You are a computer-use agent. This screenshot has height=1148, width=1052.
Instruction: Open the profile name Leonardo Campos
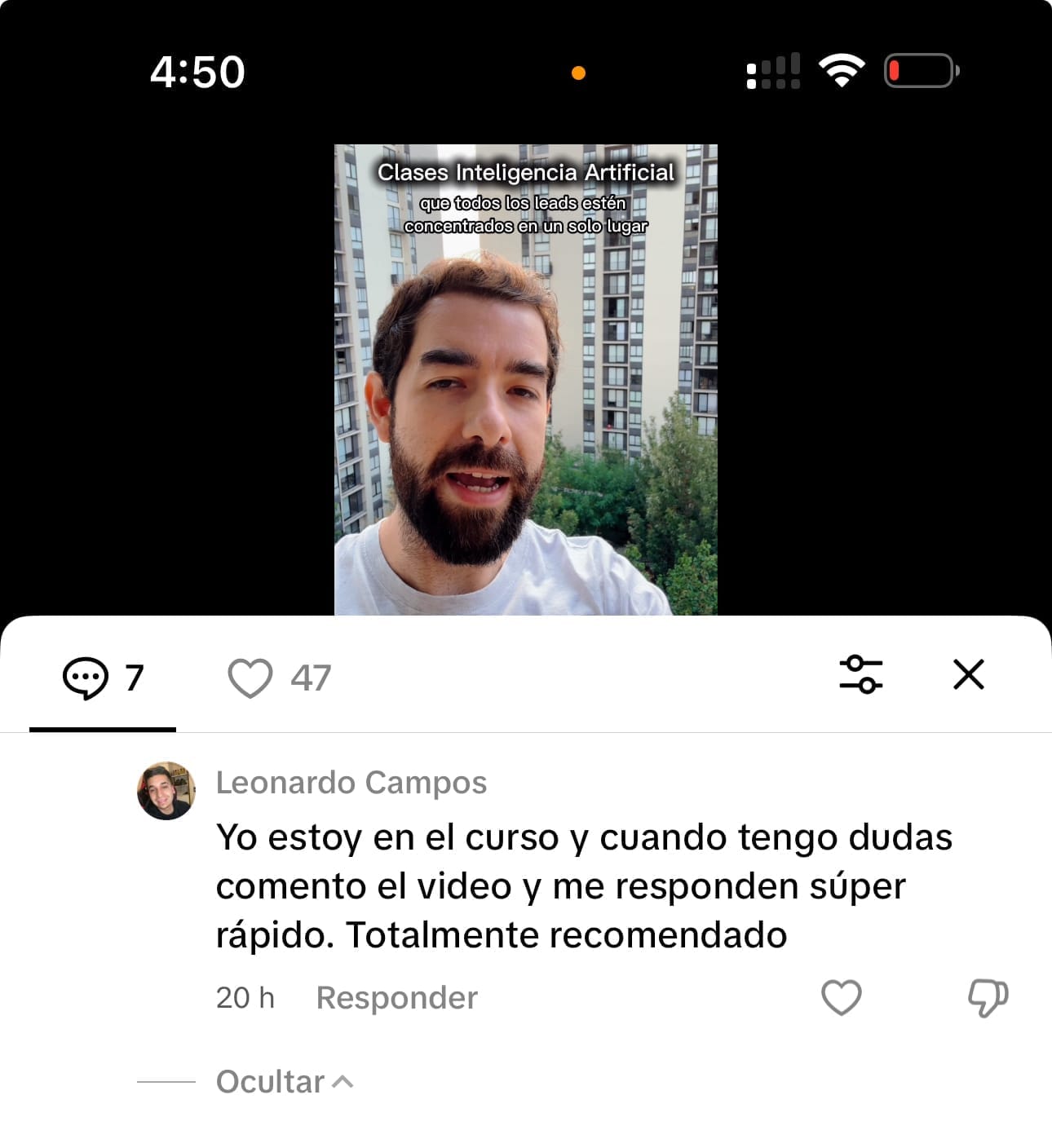coord(351,783)
